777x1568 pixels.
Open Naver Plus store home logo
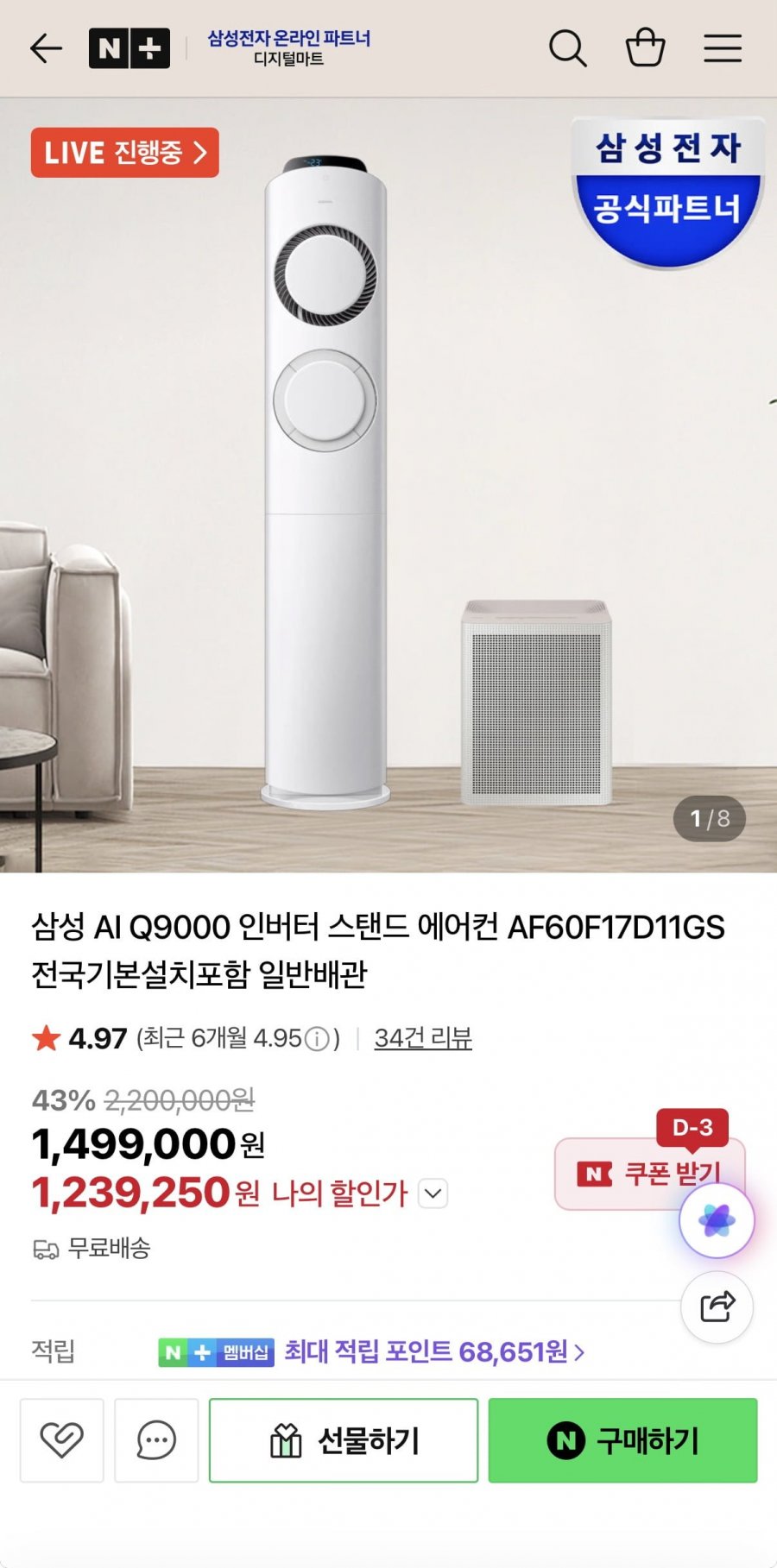pos(129,48)
